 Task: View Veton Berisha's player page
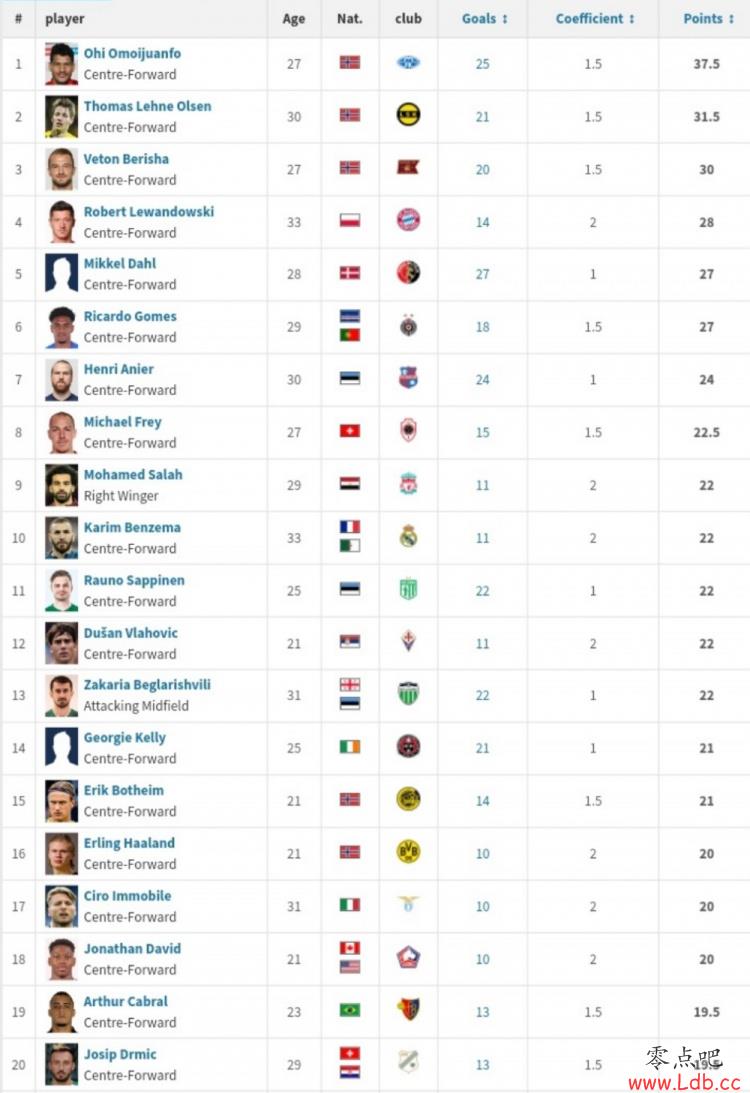(x=126, y=159)
